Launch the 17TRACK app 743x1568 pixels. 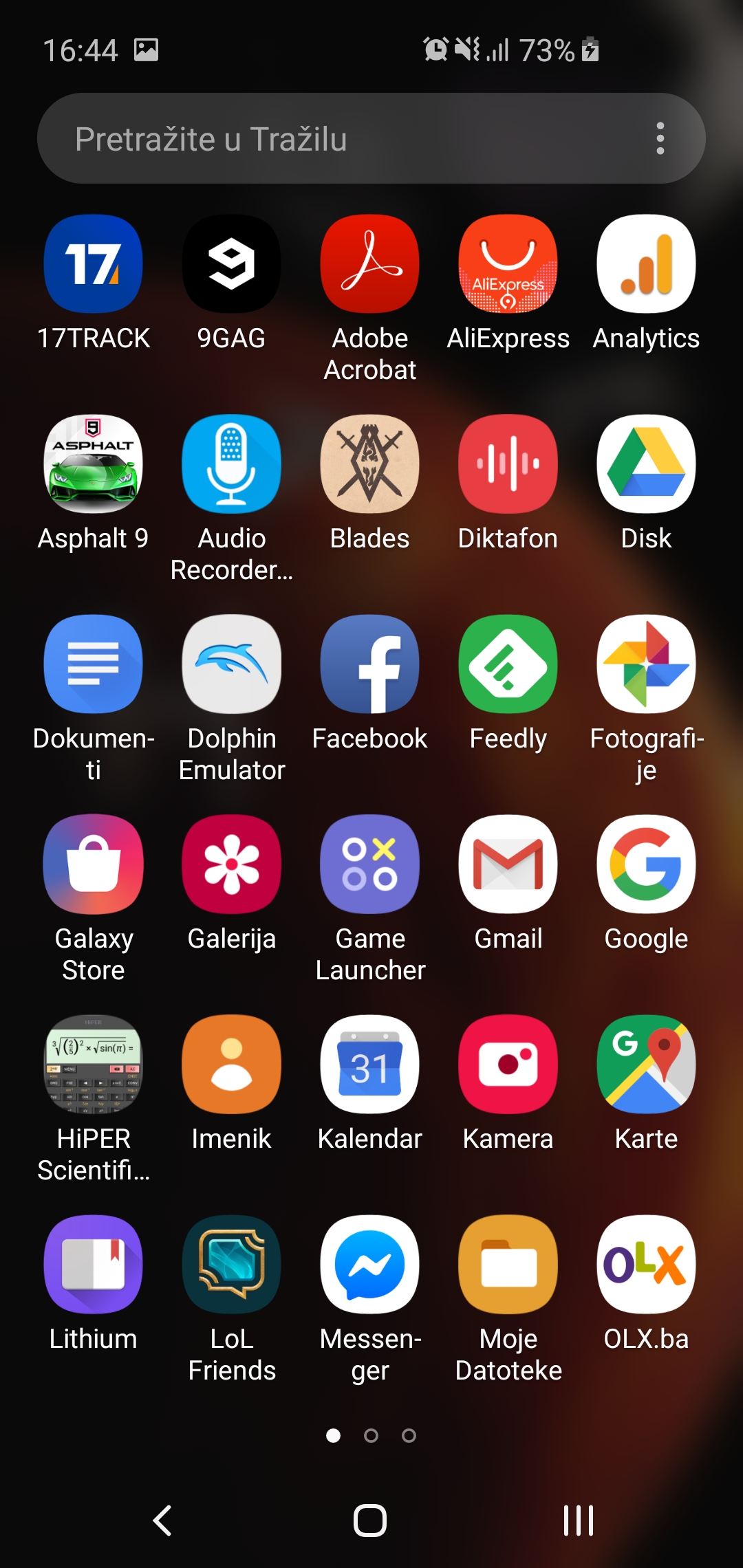tap(94, 264)
